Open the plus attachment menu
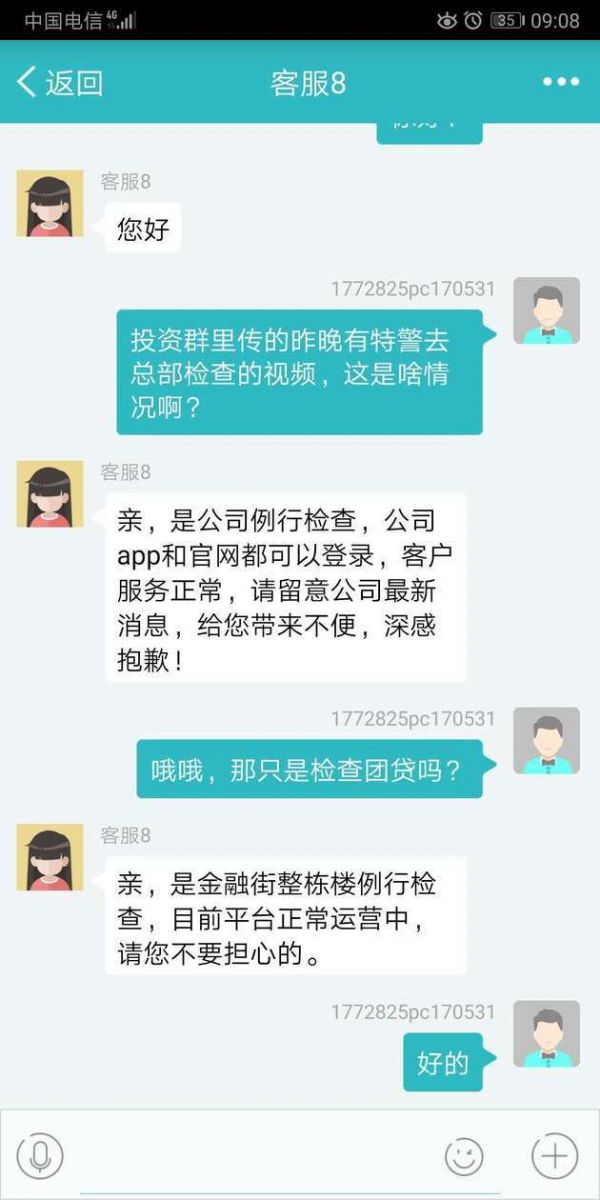Image resolution: width=600 pixels, height=1200 pixels. (x=554, y=1157)
